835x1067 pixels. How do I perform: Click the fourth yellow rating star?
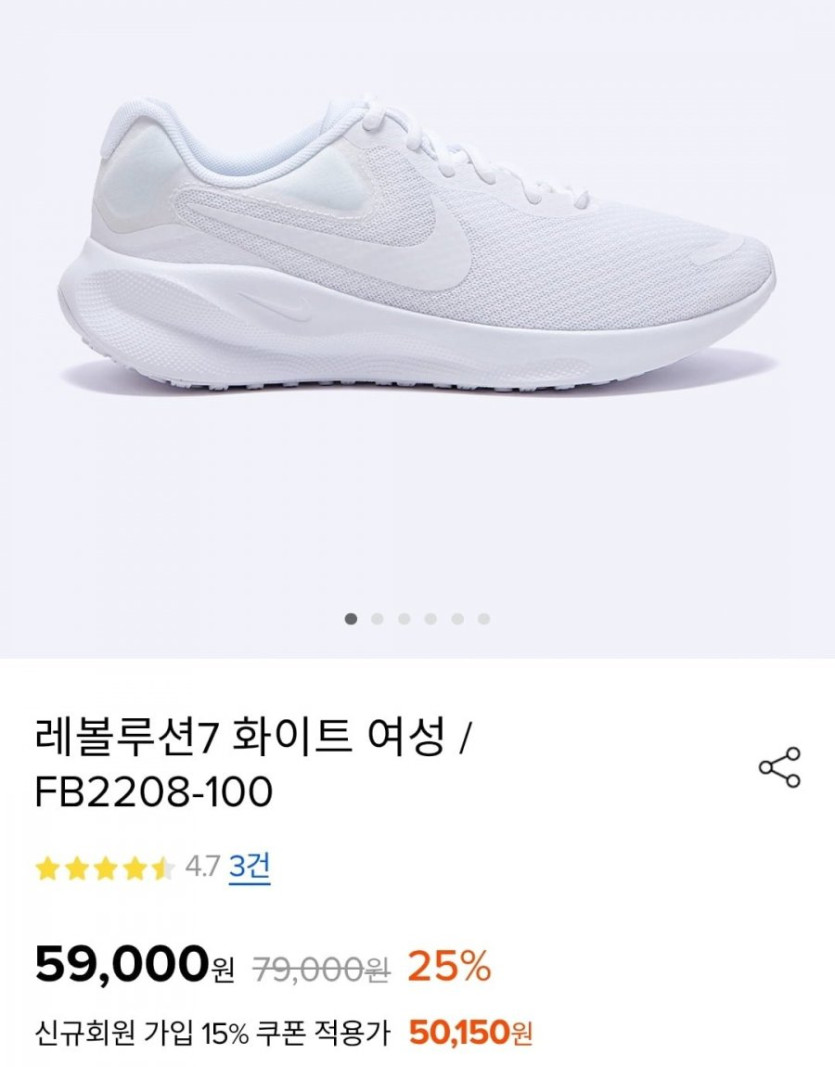[136, 868]
